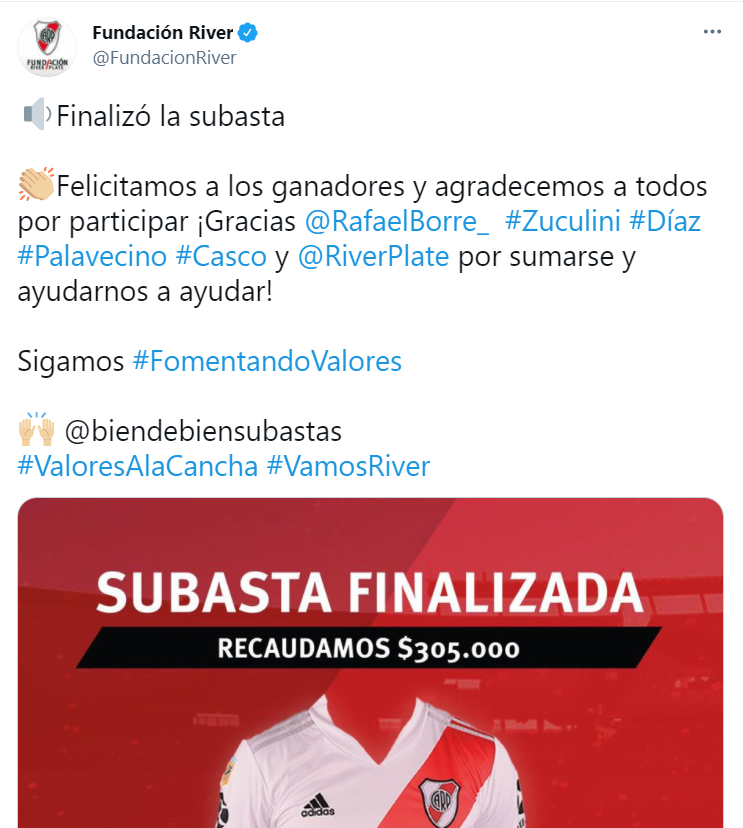Screen dimensions: 743x828
Task: Open the #VamosRiver hashtag
Action: pos(349,466)
